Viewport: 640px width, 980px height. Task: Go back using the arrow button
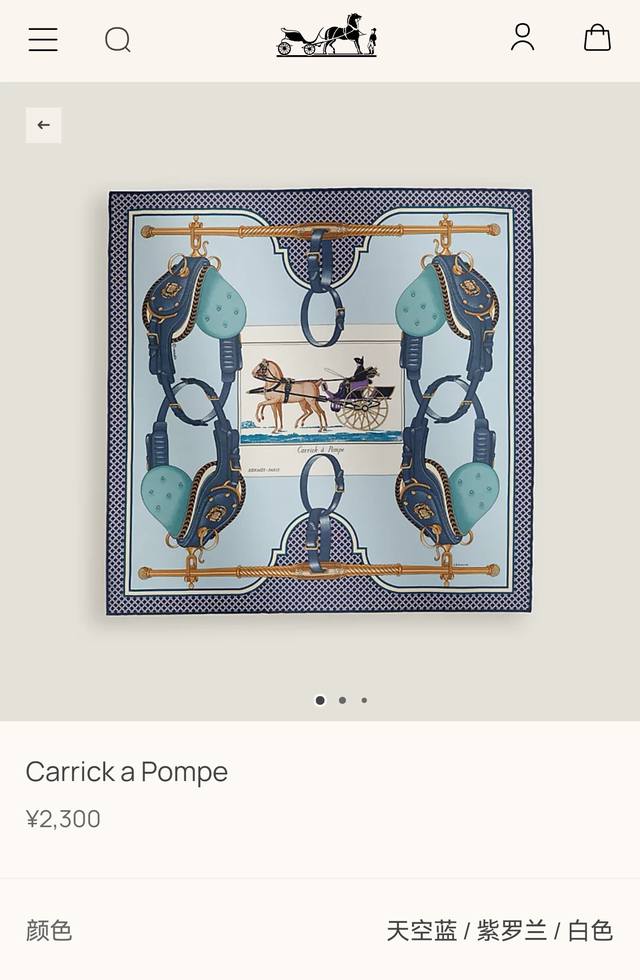pyautogui.click(x=43, y=125)
